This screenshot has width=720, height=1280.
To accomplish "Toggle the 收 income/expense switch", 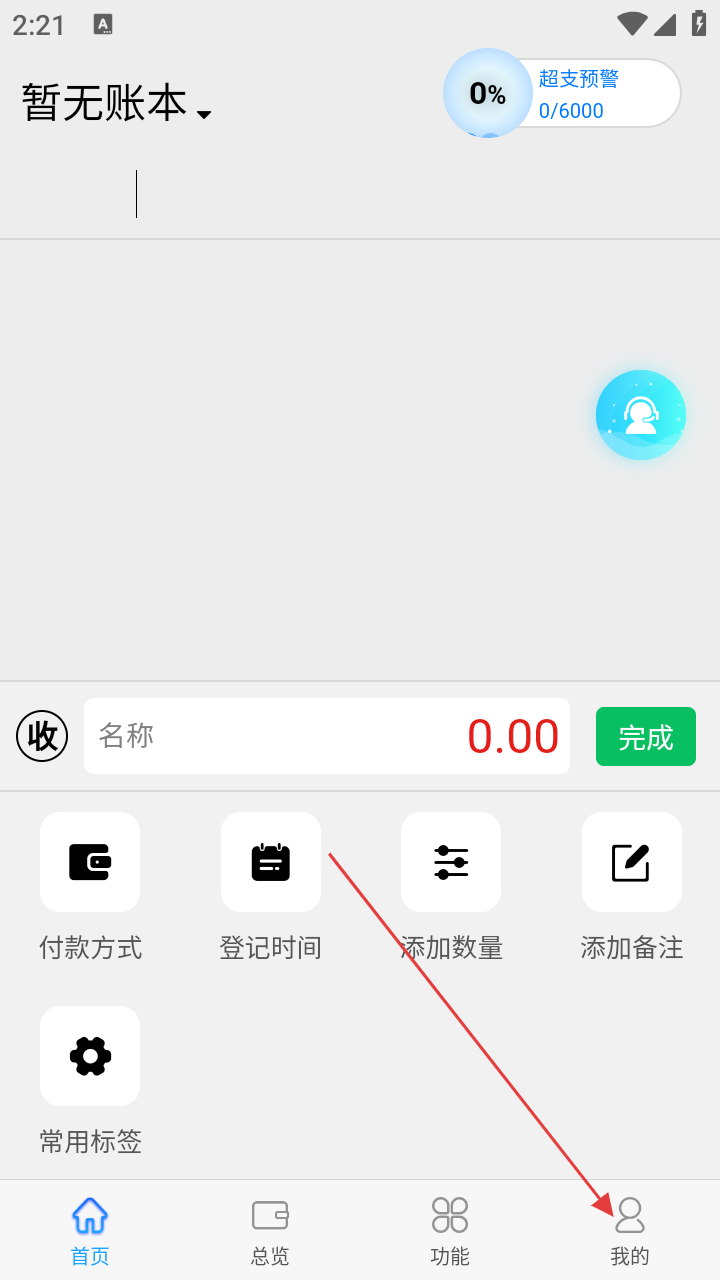I will [x=42, y=737].
